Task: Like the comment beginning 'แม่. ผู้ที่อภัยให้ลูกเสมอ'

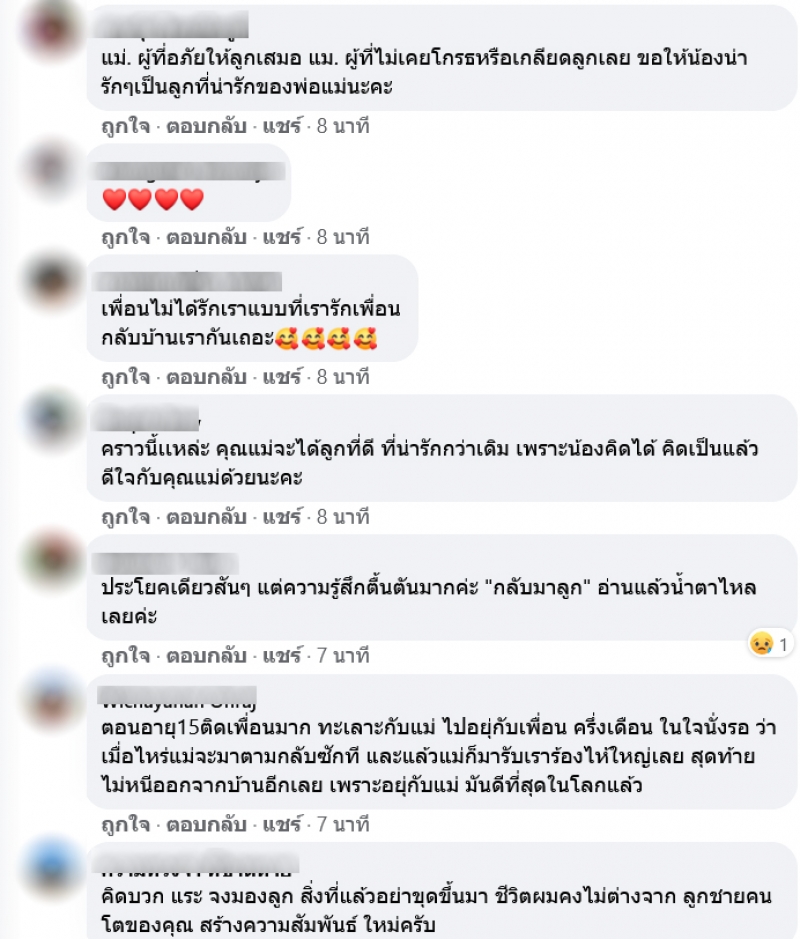Action: 125,126
